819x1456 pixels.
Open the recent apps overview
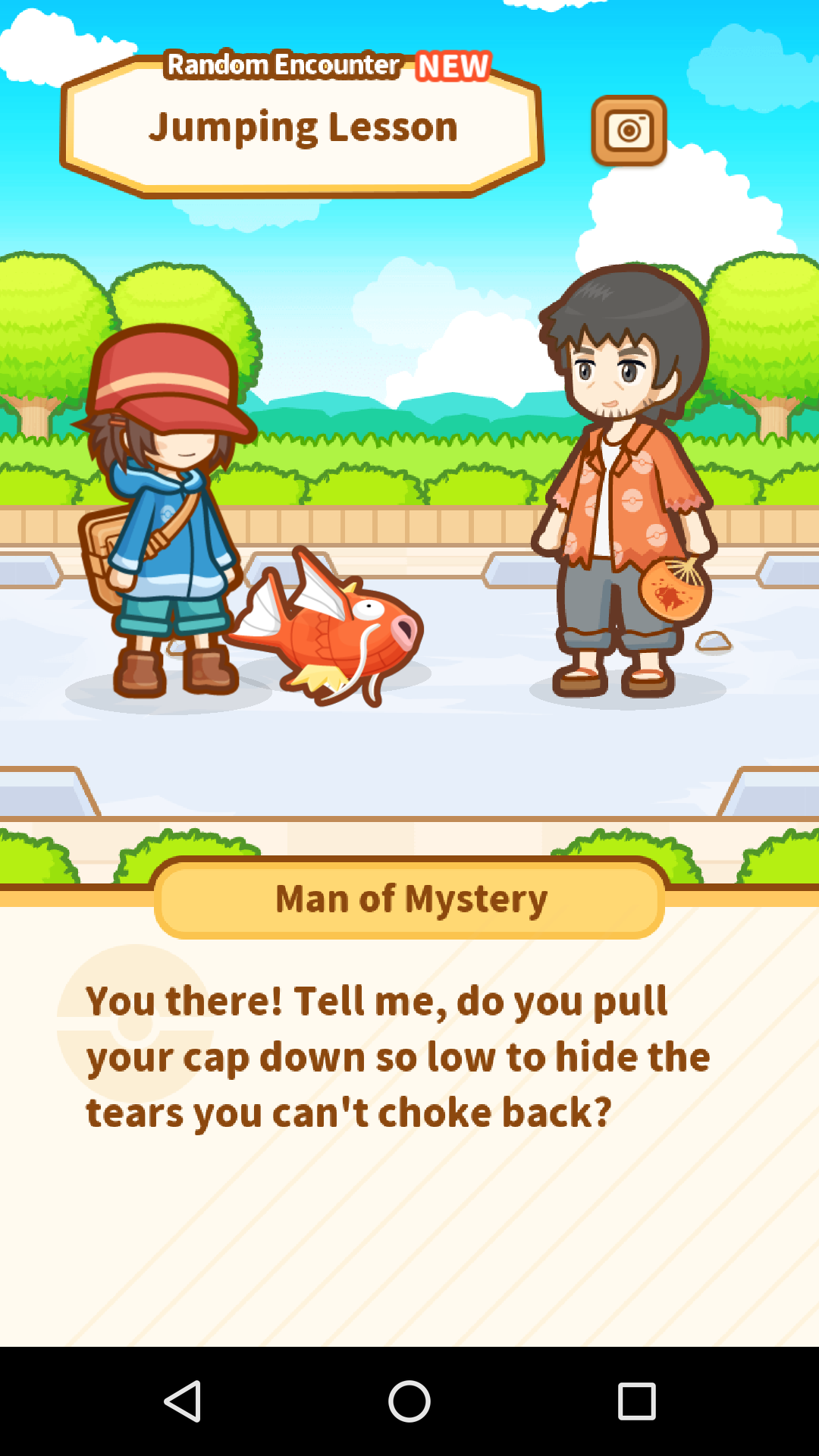636,1401
